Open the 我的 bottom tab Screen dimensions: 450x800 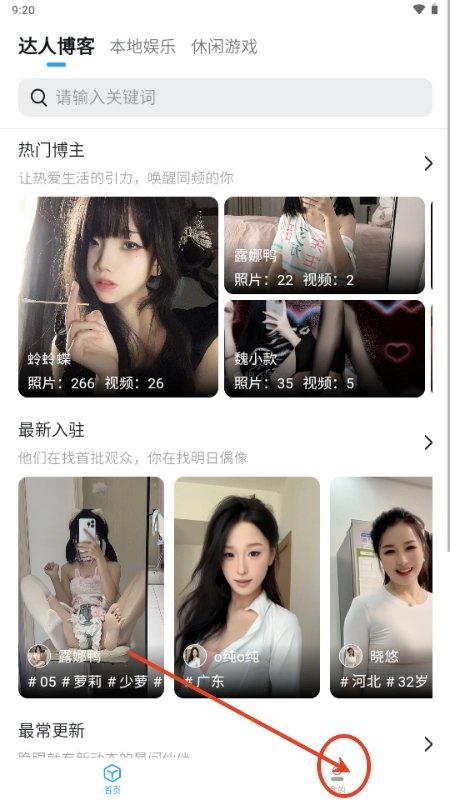coord(338,779)
